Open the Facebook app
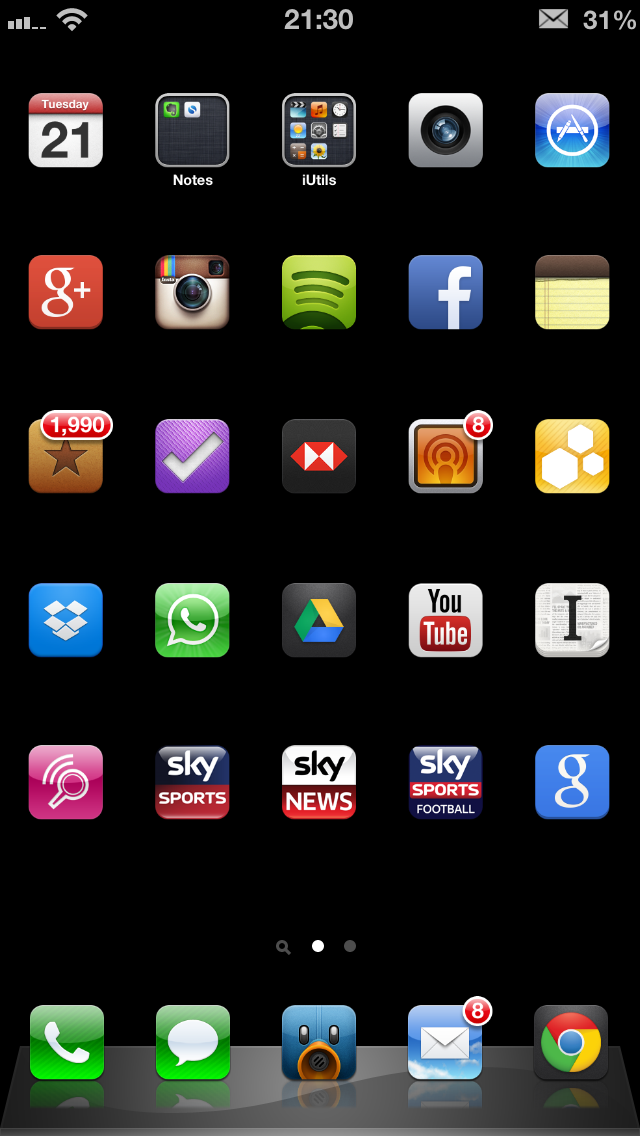The image size is (640, 1136). 446,292
